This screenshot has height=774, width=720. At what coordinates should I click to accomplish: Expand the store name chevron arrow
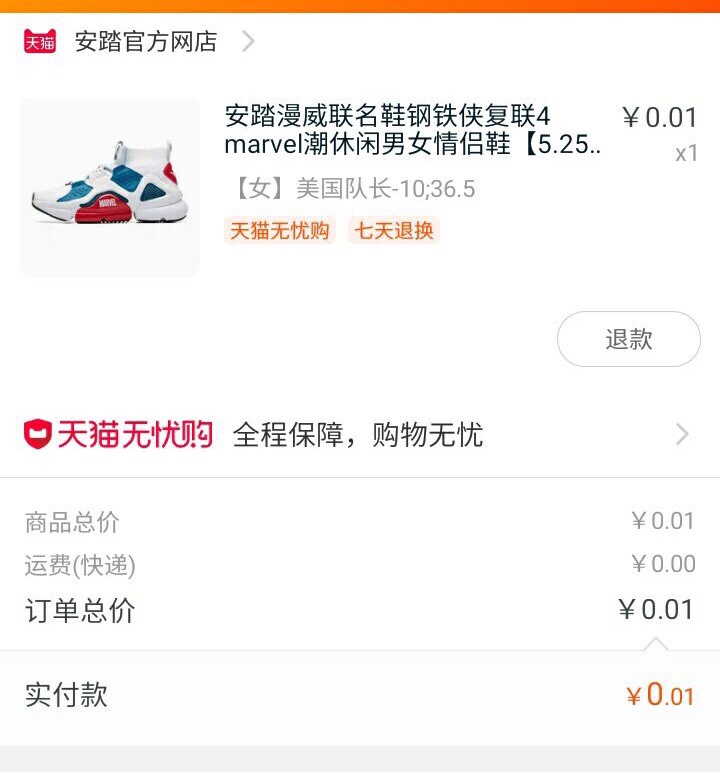246,42
